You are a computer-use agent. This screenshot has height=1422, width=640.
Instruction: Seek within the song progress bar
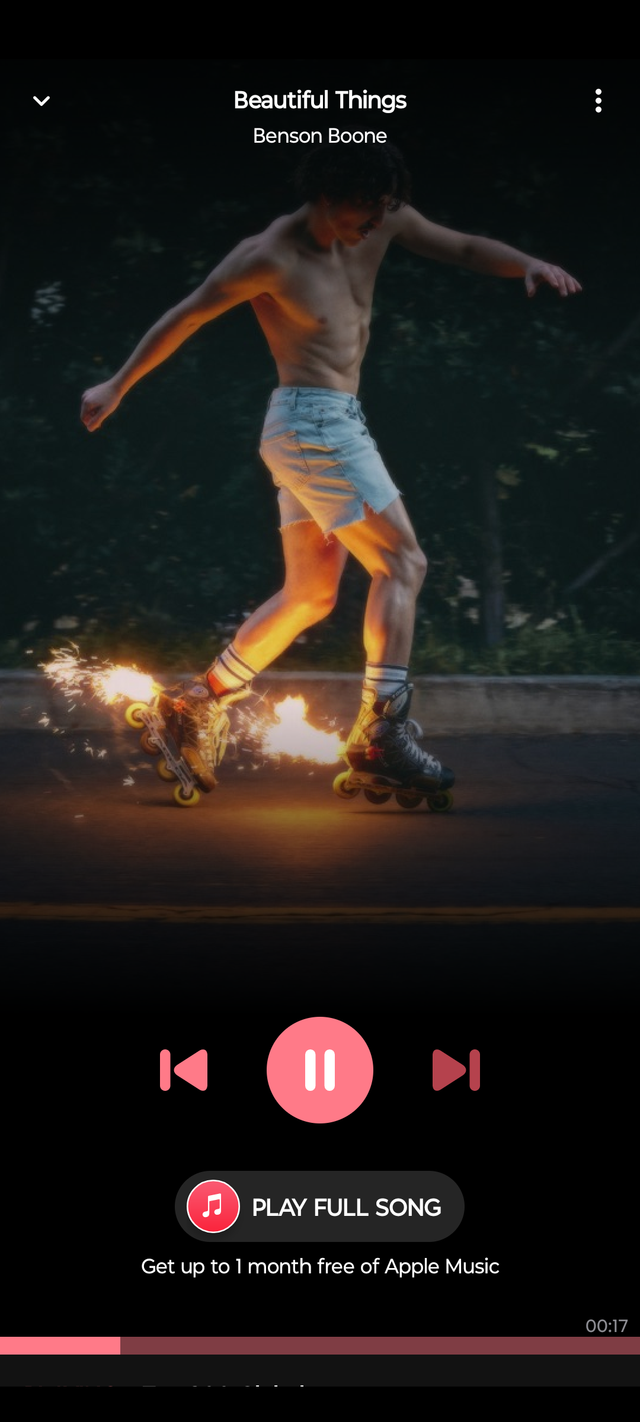click(x=320, y=1346)
